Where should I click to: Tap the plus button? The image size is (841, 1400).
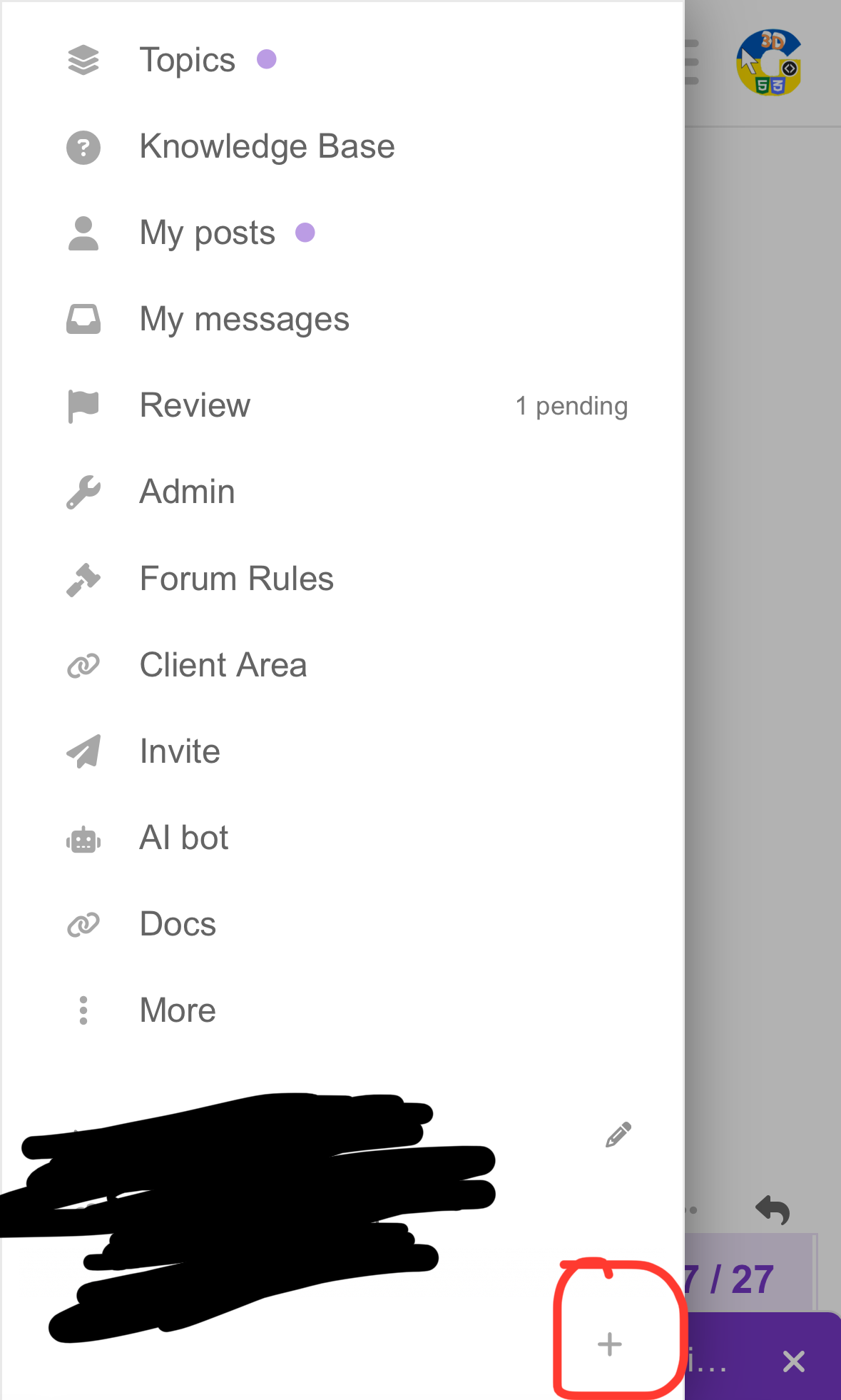610,1344
